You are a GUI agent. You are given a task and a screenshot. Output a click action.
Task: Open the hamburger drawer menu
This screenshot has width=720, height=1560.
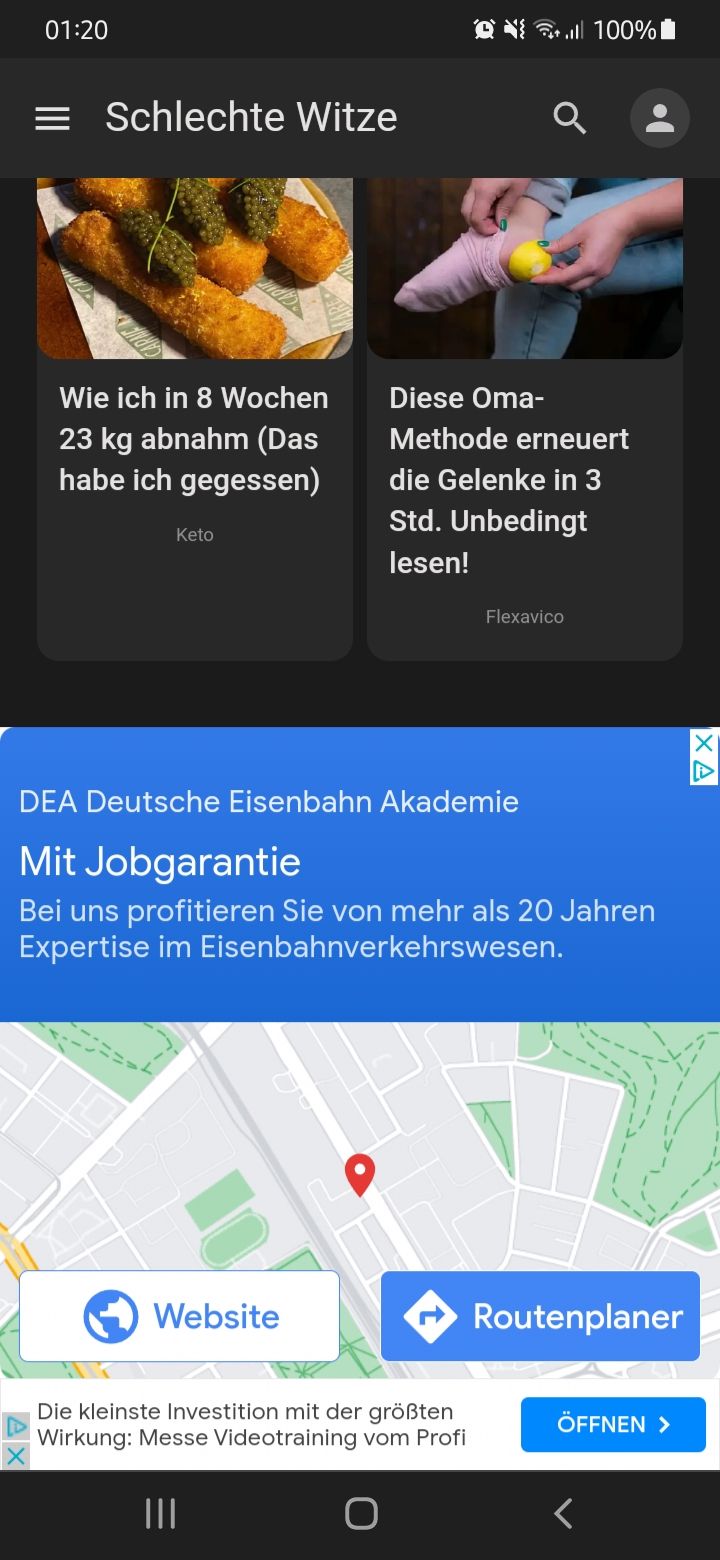(52, 119)
